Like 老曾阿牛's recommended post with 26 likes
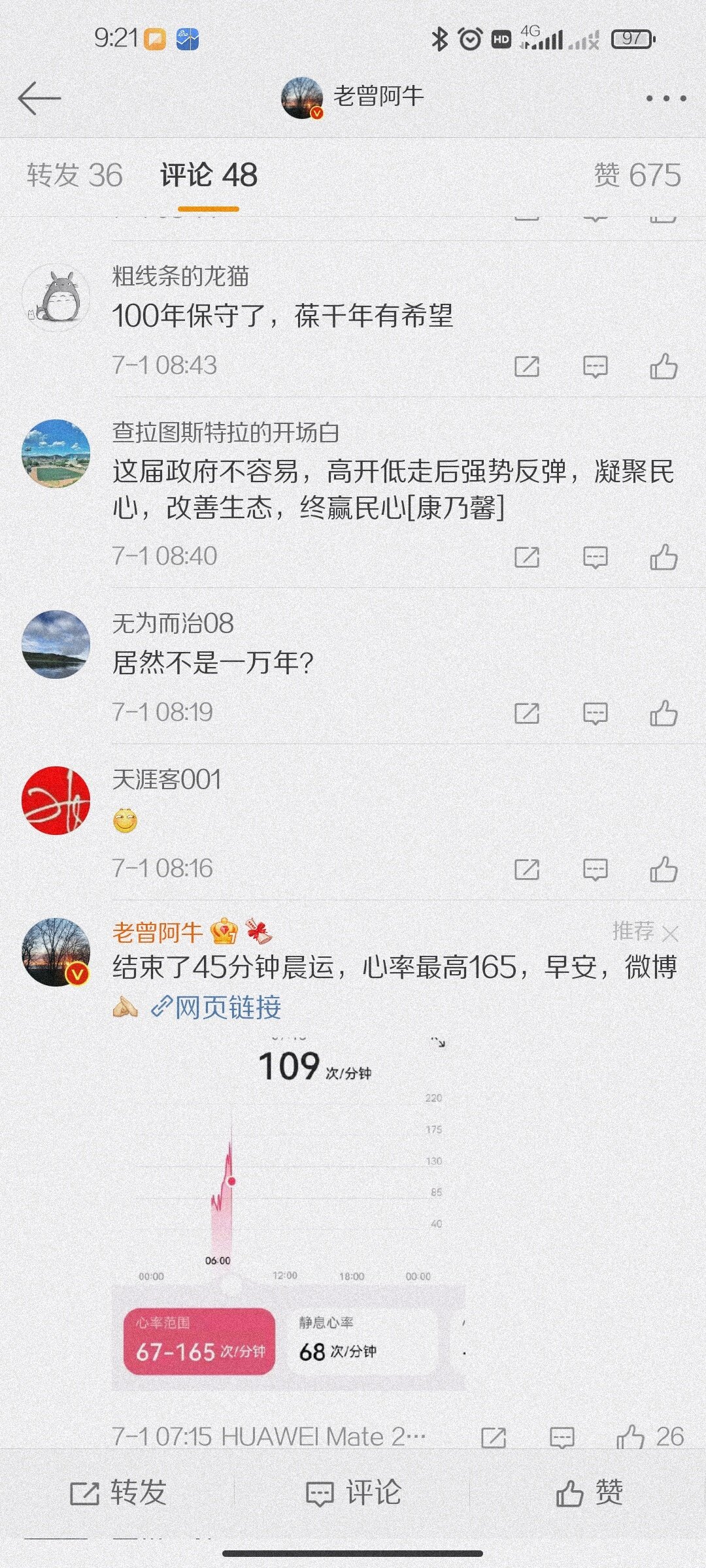706x1568 pixels. [631, 1437]
